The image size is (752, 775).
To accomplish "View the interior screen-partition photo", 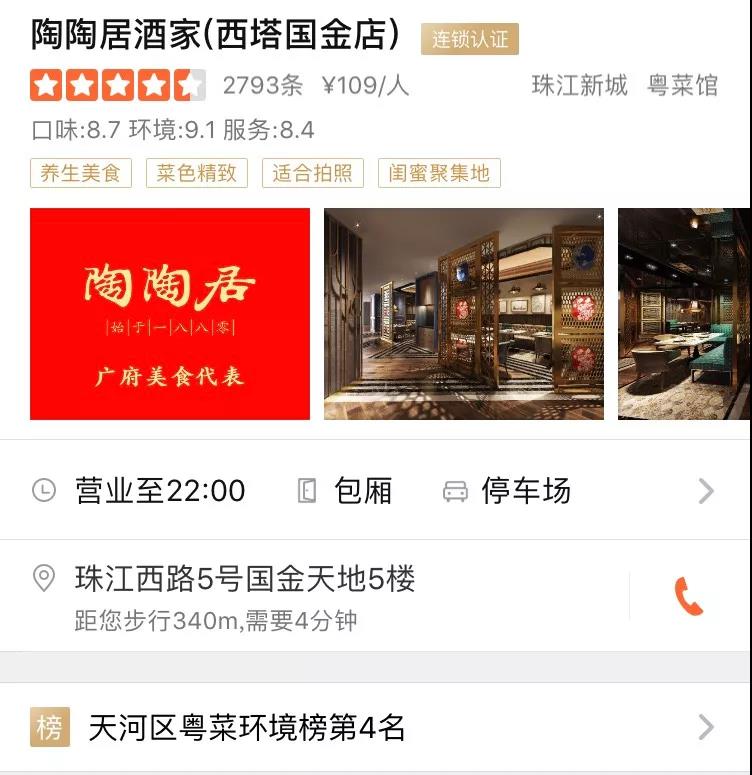I will click(x=463, y=314).
